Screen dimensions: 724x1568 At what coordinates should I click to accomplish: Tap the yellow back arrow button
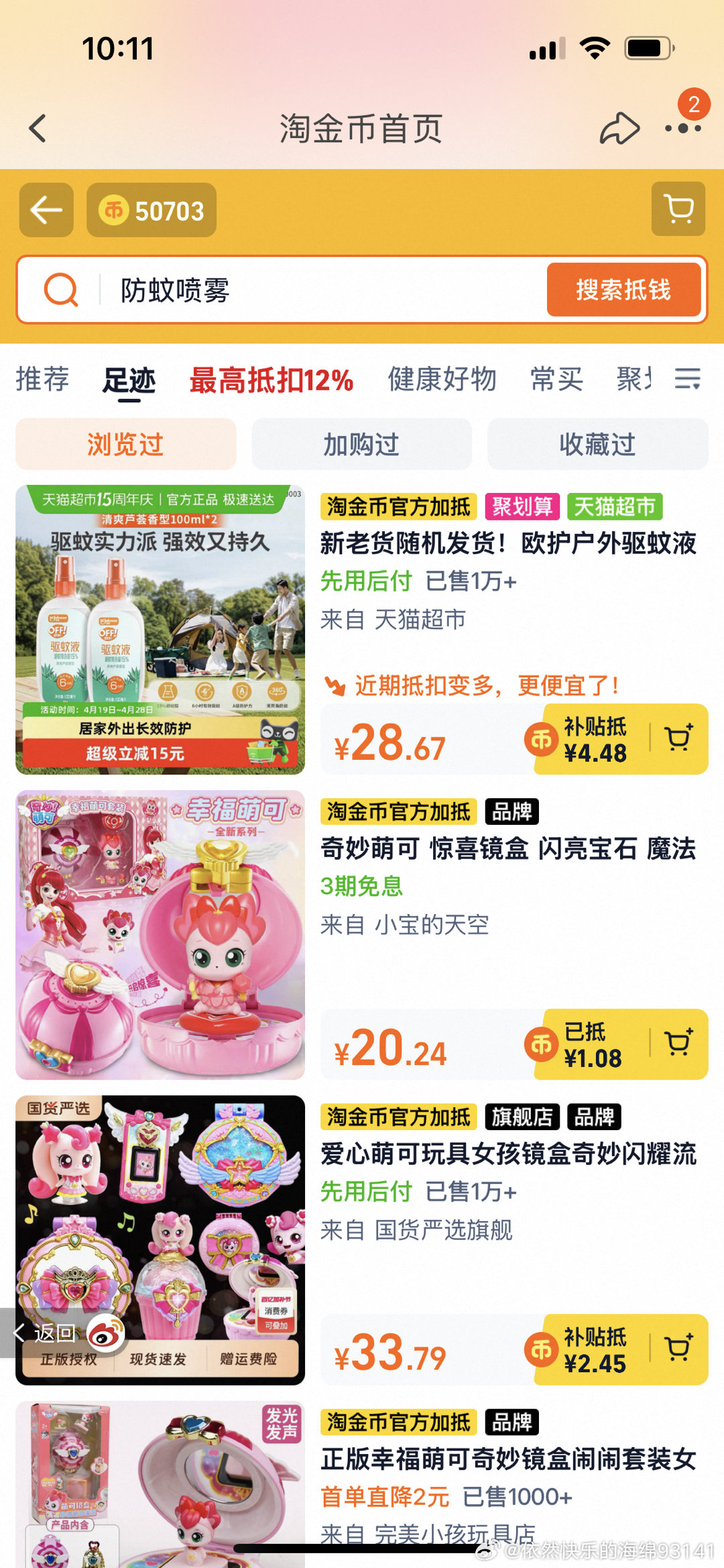(x=46, y=210)
